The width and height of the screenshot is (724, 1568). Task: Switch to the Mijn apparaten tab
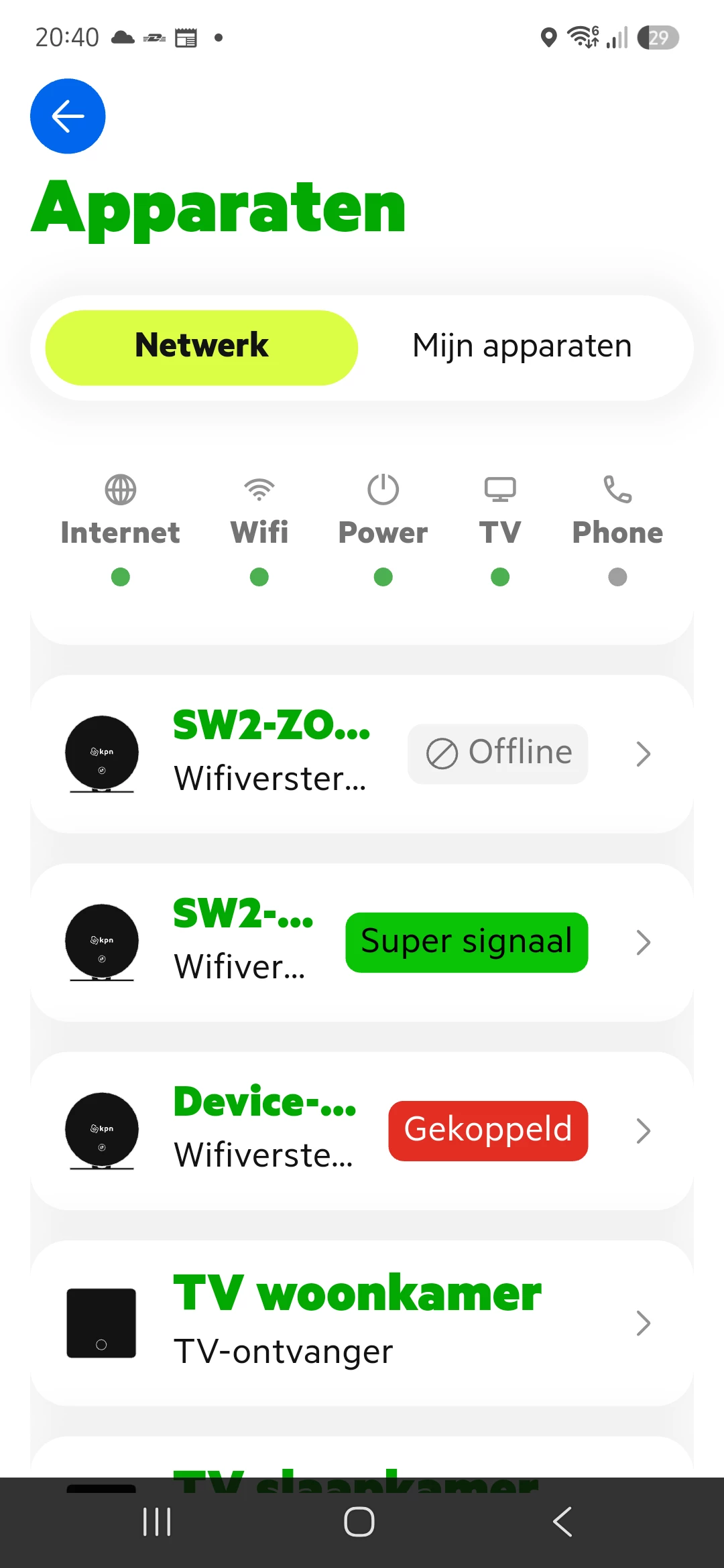click(522, 347)
